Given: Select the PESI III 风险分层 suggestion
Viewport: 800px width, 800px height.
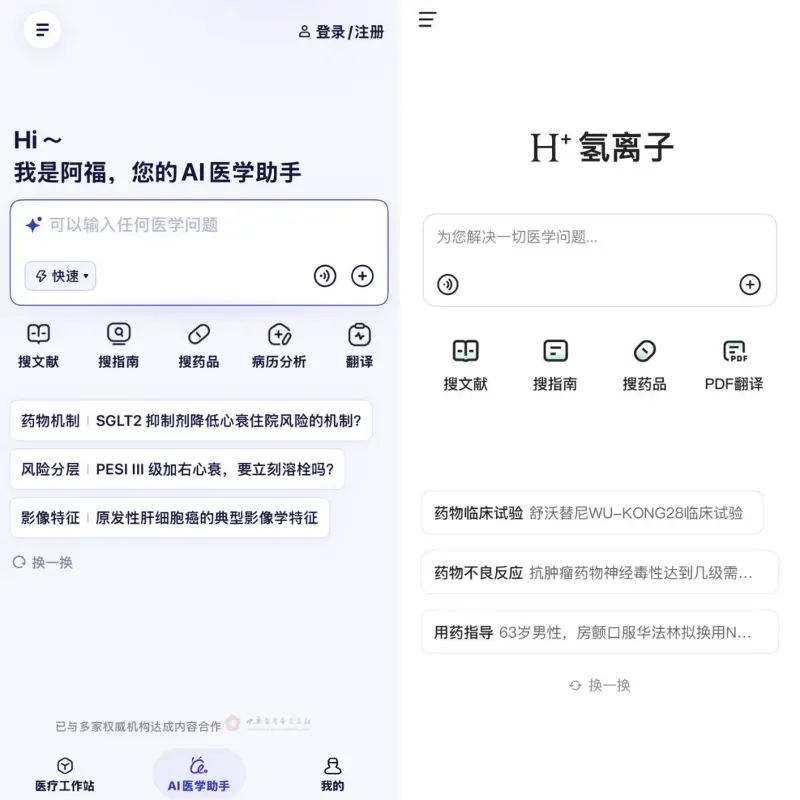Looking at the screenshot, I should 178,469.
